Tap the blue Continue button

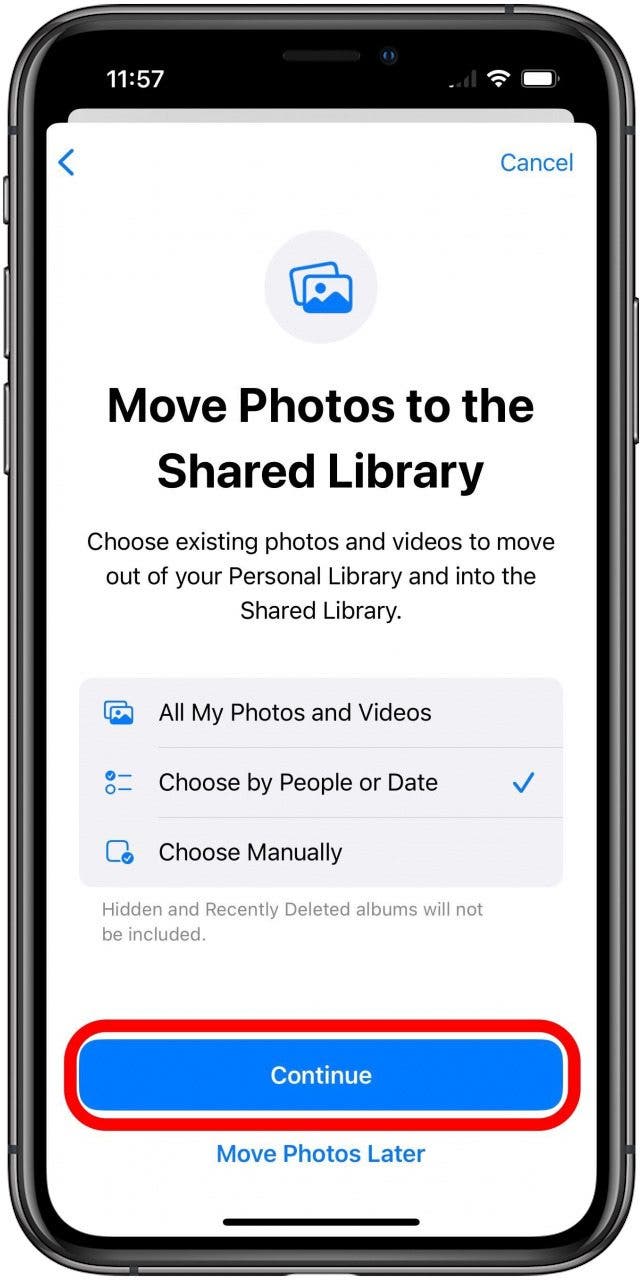(x=321, y=1075)
